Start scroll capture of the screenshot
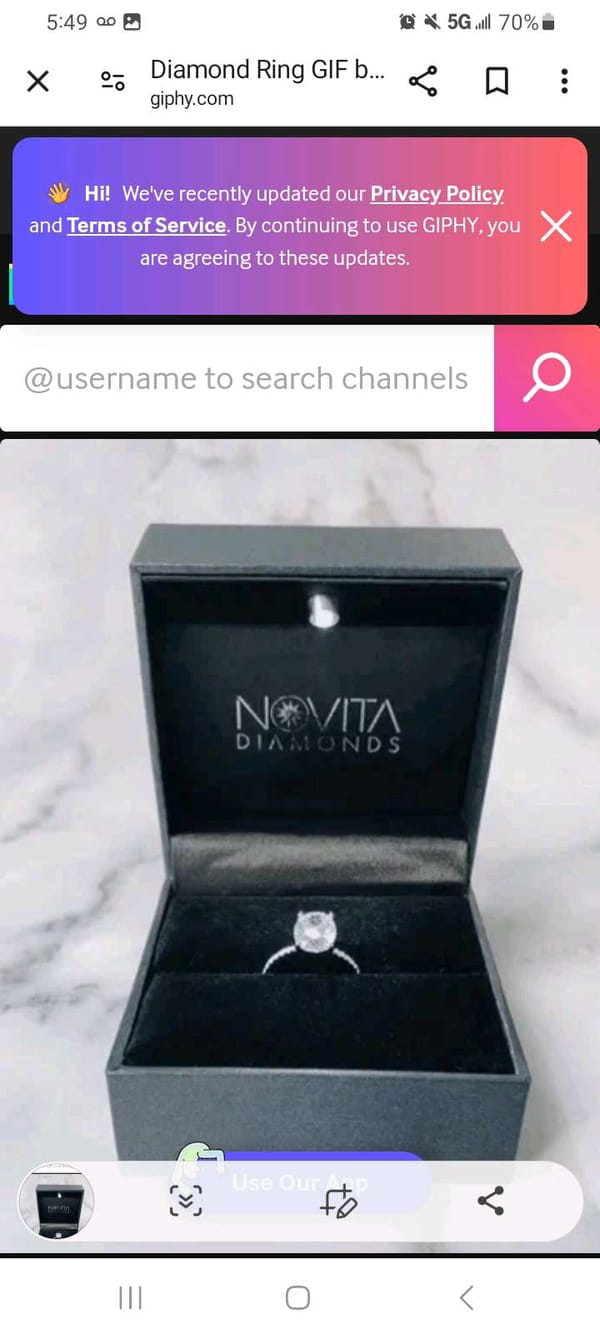This screenshot has width=600, height=1333. 185,1201
